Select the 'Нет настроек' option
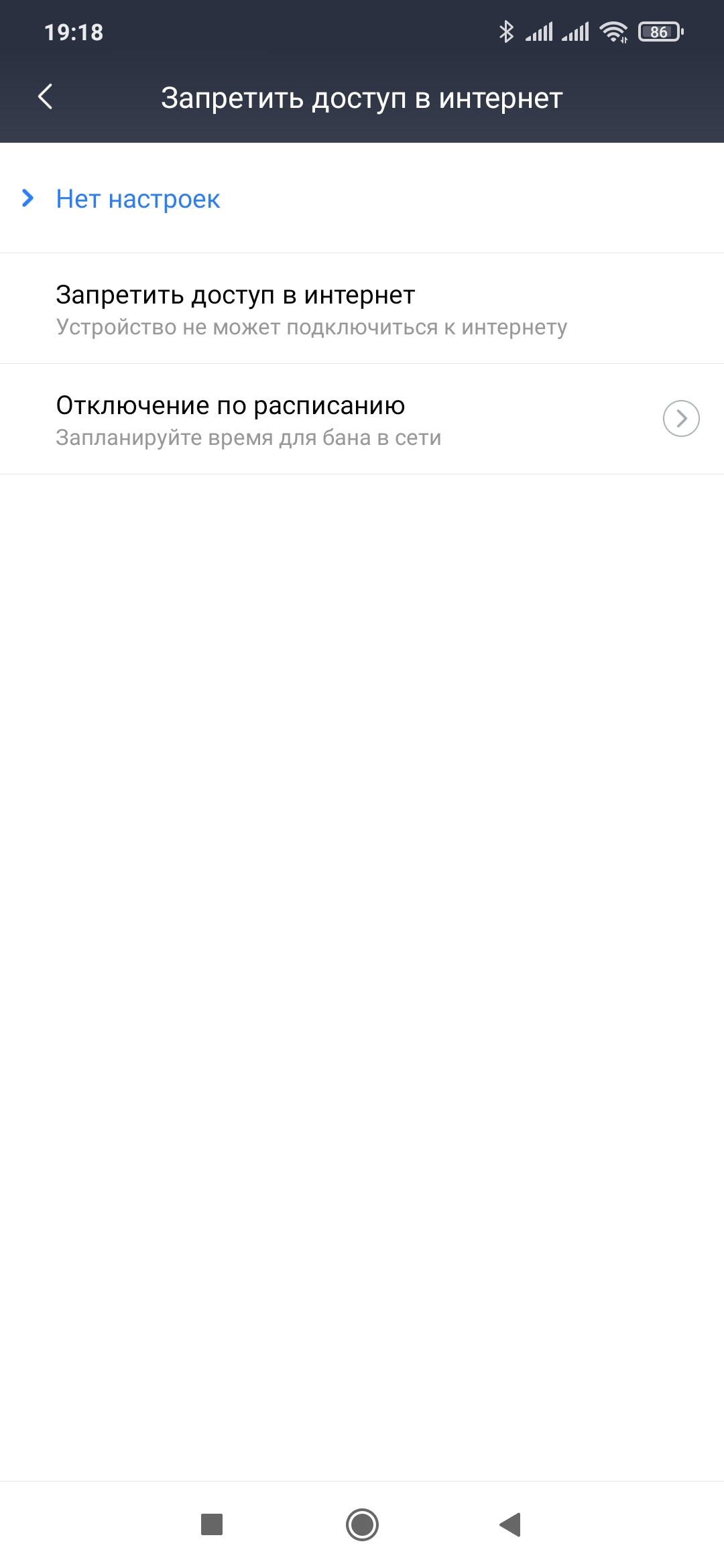Image resolution: width=724 pixels, height=1568 pixels. click(137, 199)
